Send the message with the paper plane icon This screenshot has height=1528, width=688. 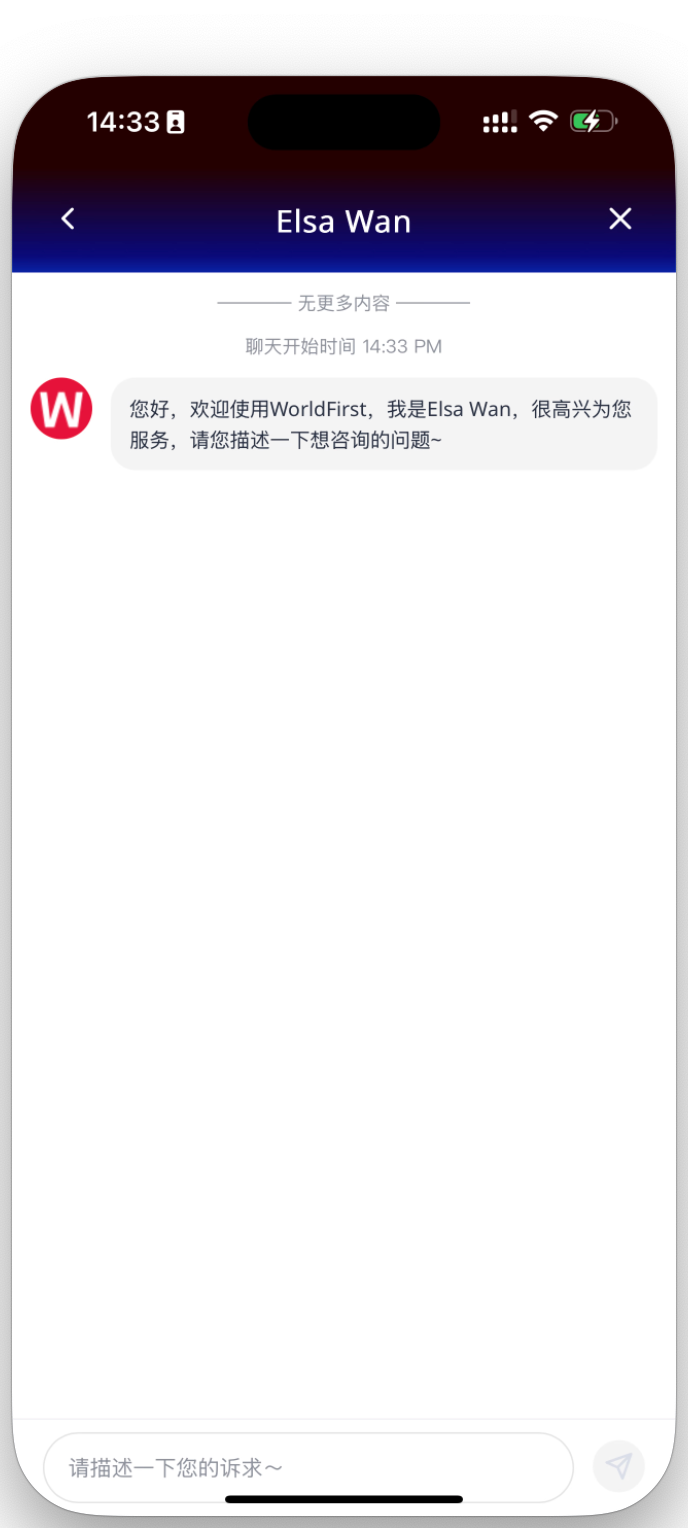(x=618, y=1466)
